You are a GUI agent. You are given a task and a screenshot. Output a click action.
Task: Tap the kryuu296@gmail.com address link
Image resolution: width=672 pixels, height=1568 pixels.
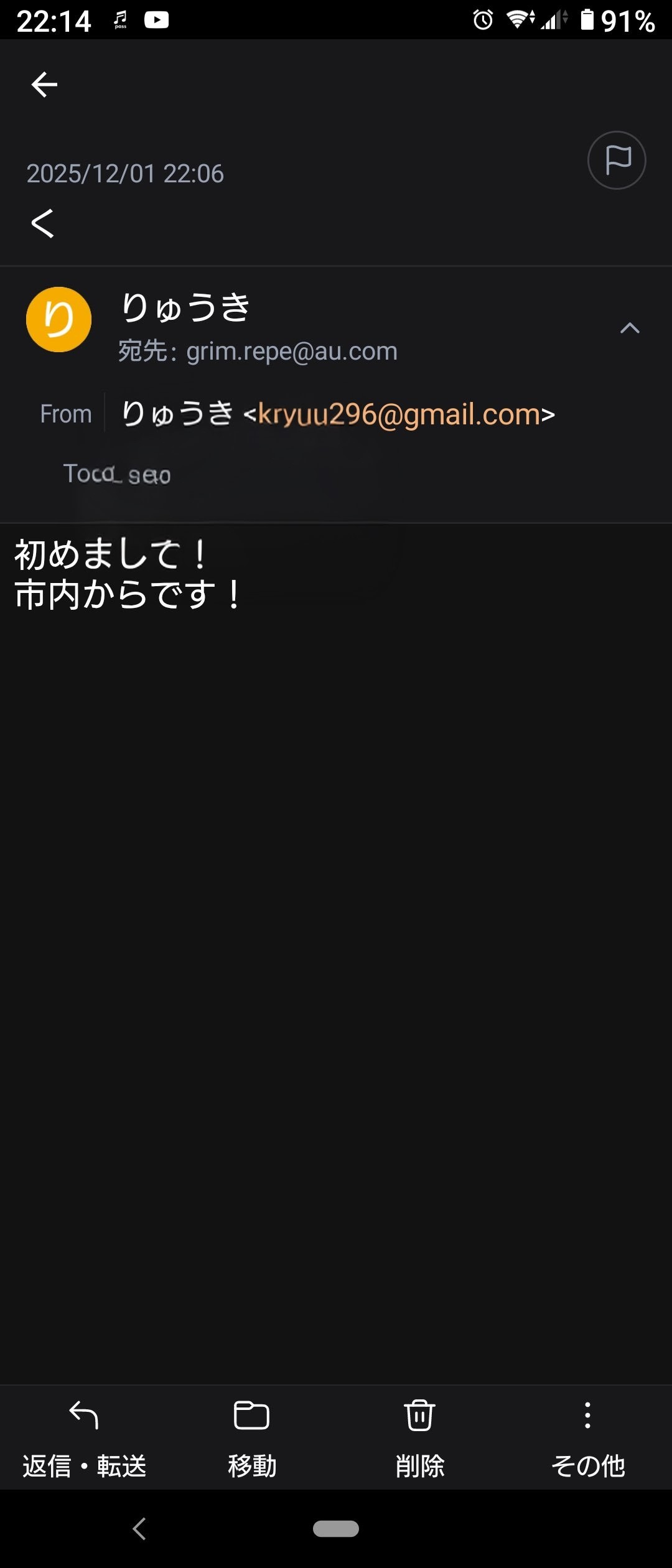click(x=399, y=414)
